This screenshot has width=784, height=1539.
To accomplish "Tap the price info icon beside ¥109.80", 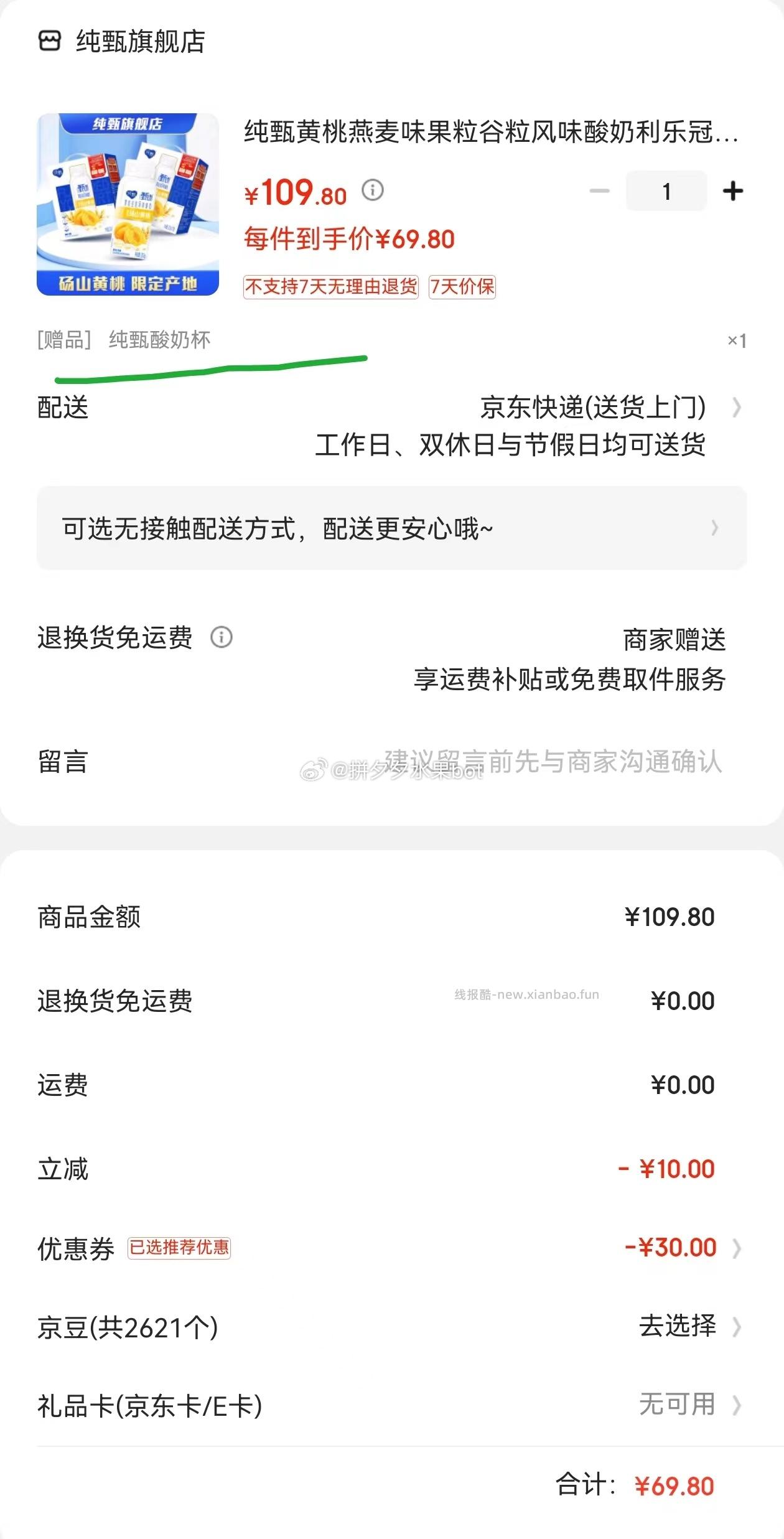I will pyautogui.click(x=373, y=190).
